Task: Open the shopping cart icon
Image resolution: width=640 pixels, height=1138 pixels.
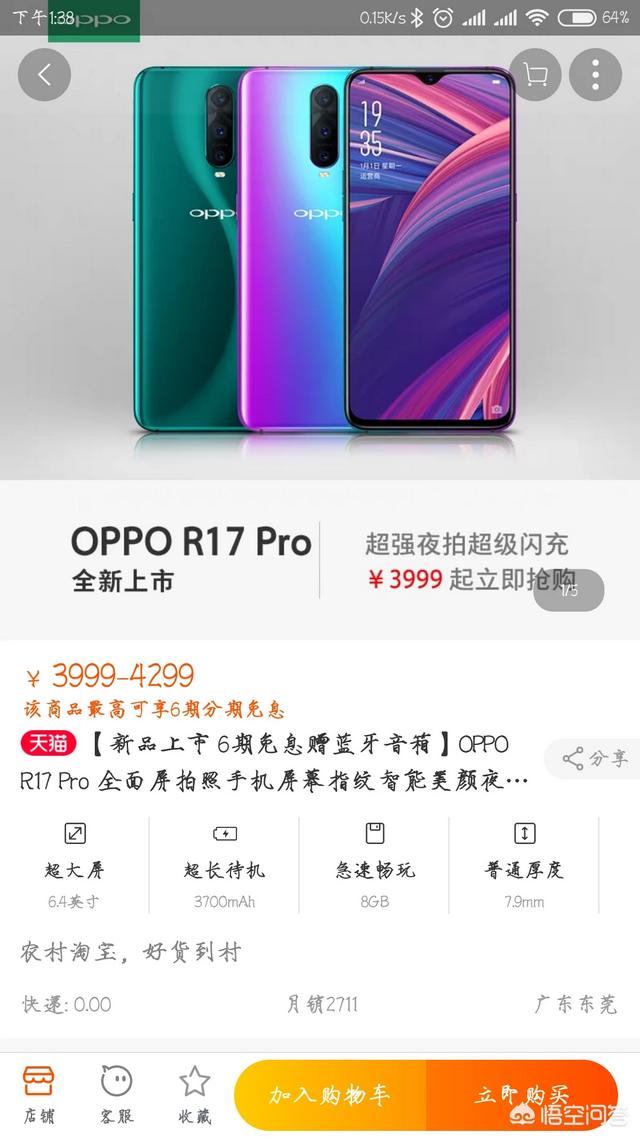Action: 535,74
